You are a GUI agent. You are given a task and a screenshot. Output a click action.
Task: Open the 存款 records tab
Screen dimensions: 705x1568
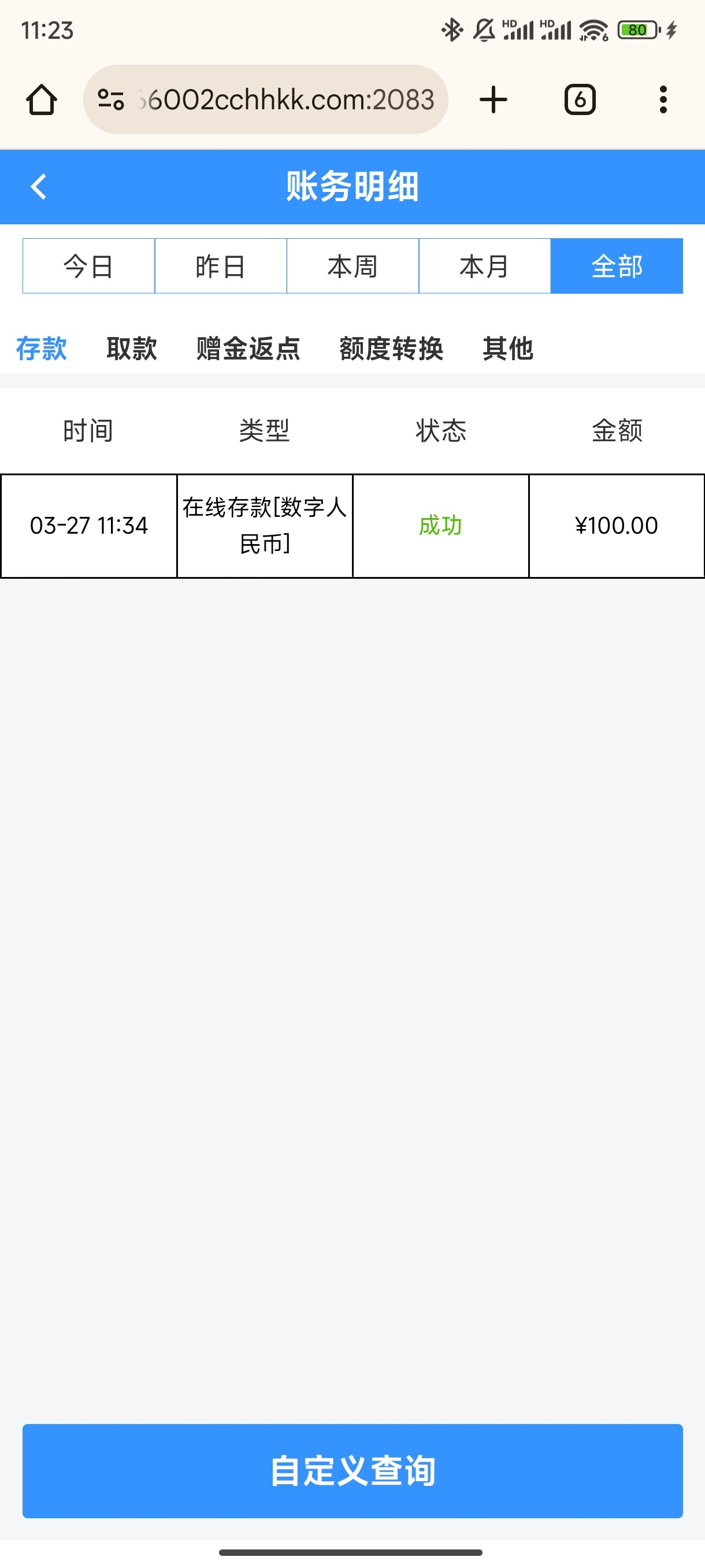point(42,349)
